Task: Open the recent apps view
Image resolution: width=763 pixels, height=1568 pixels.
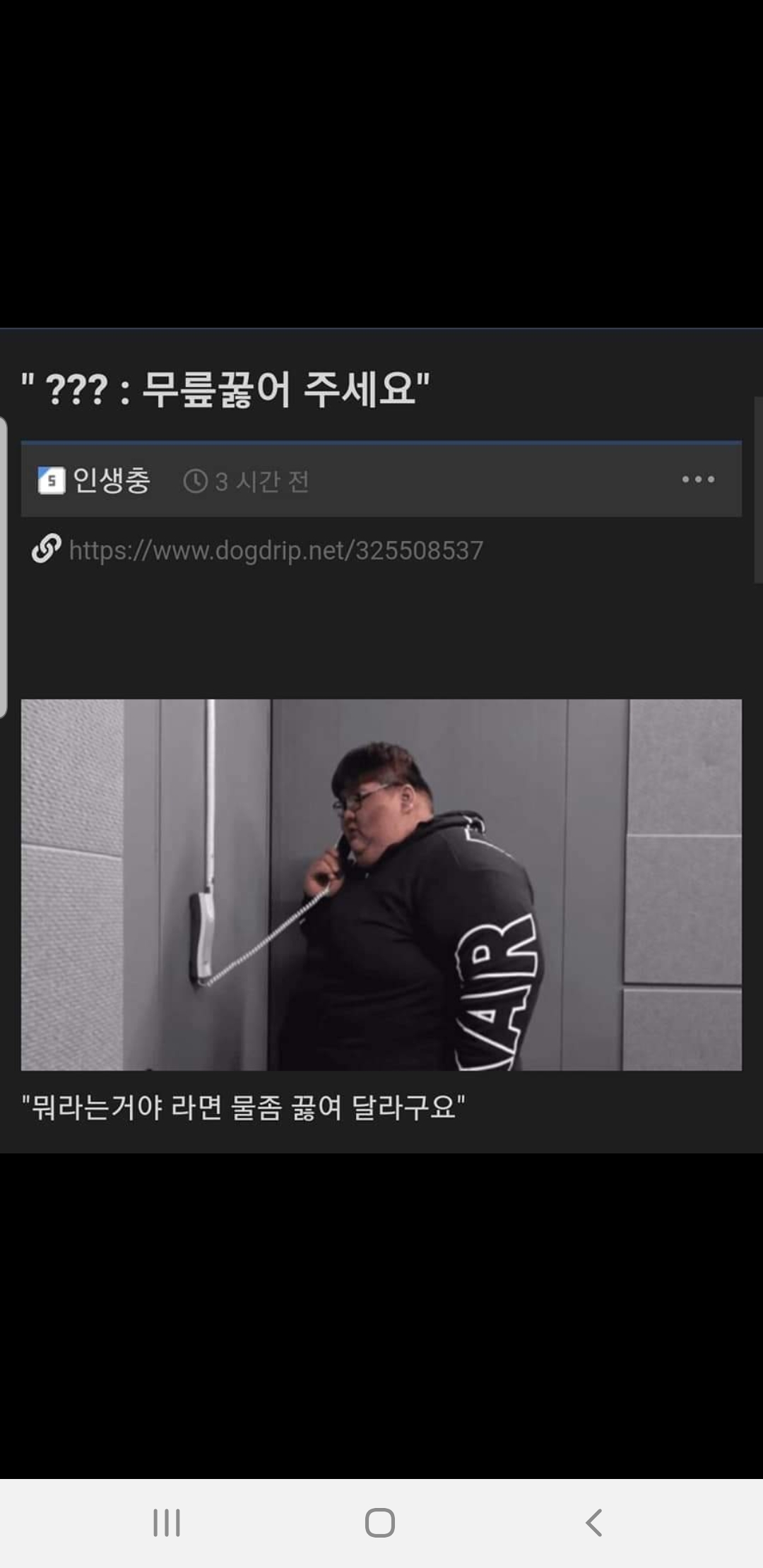Action: pos(167,1522)
